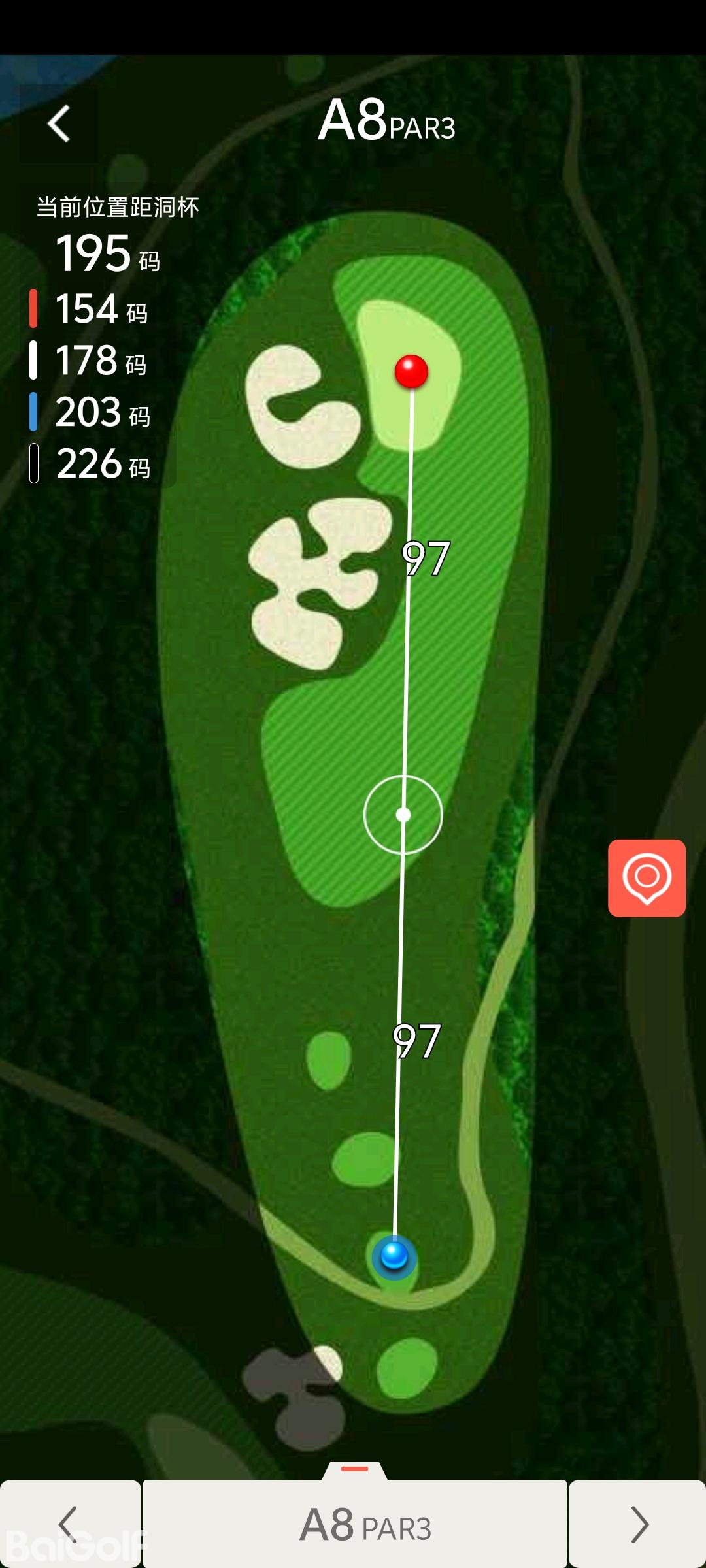
Task: Go to the previous hole
Action: (69, 1524)
